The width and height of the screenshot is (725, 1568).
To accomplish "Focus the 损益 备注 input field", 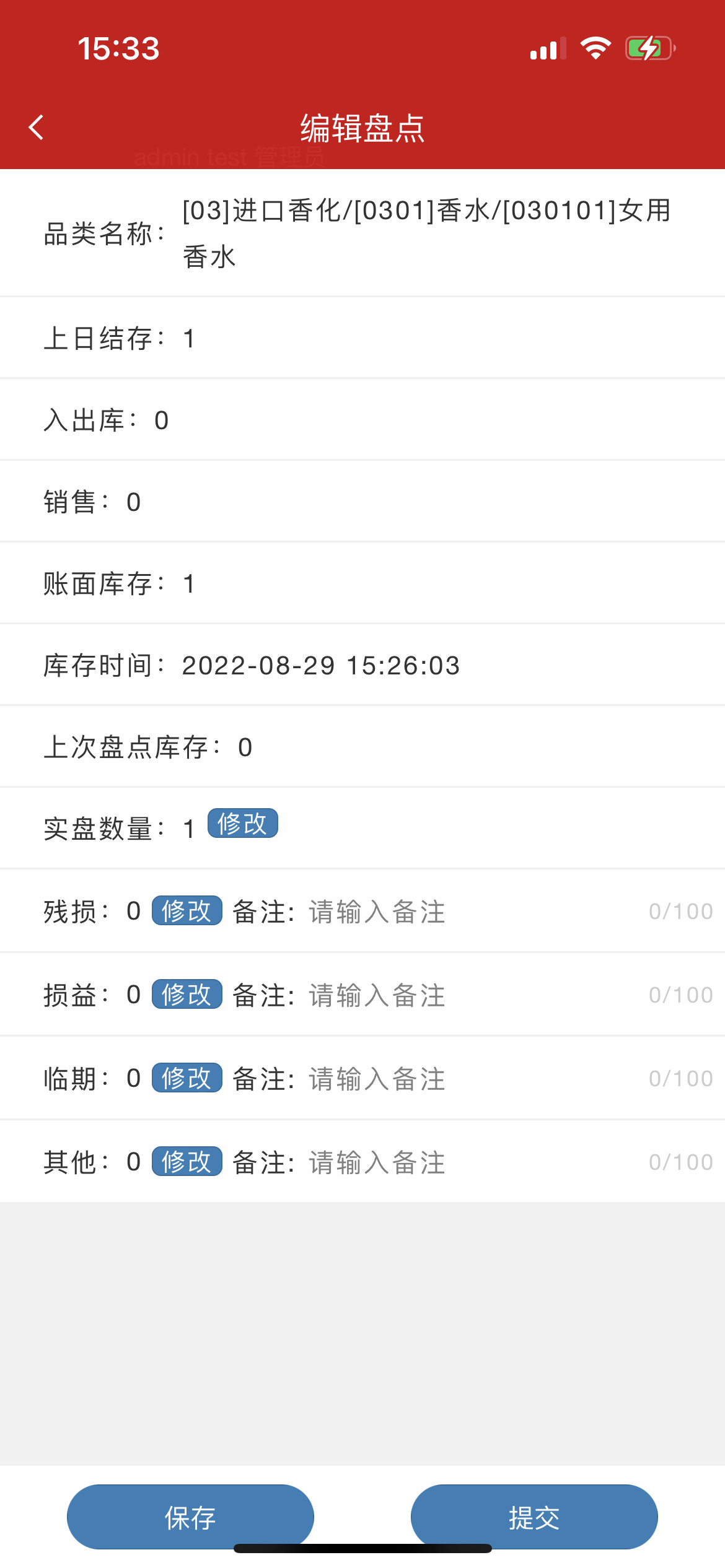I will coord(471,995).
